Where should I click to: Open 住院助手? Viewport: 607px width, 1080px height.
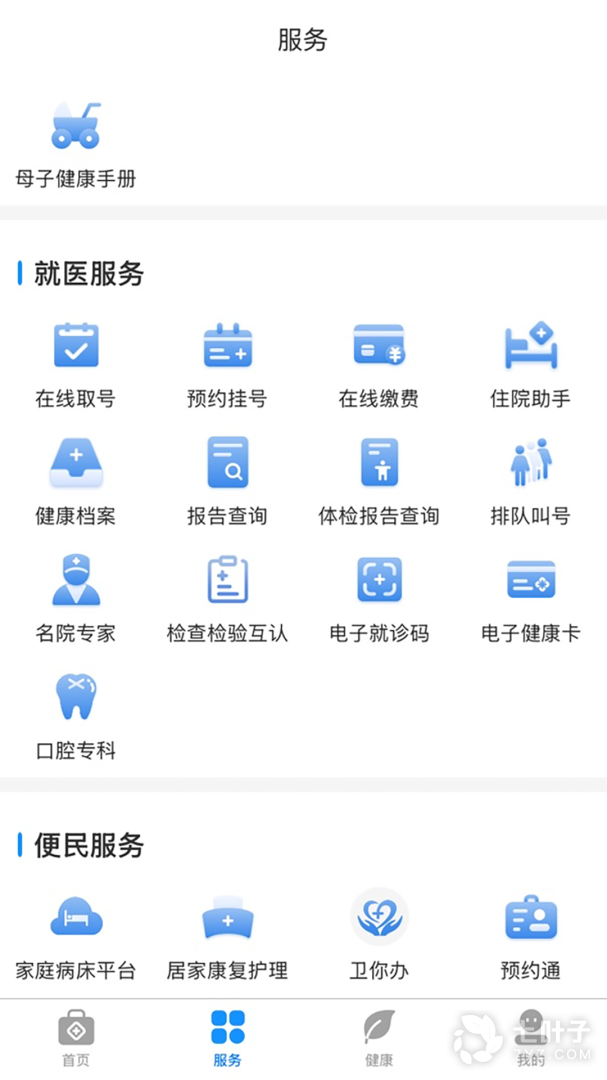pos(531,365)
